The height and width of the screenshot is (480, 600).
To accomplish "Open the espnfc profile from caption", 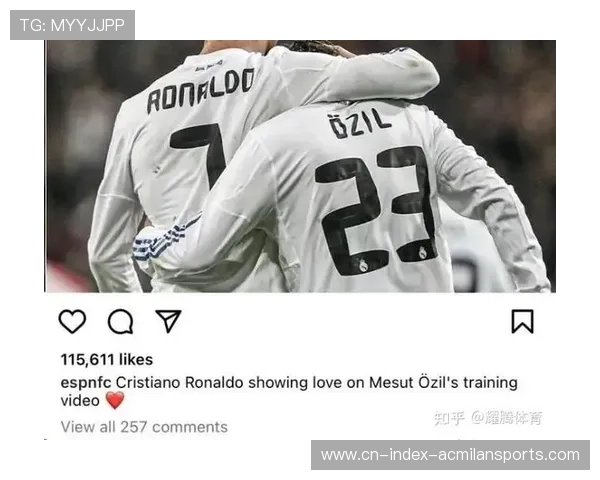I will 86,382.
